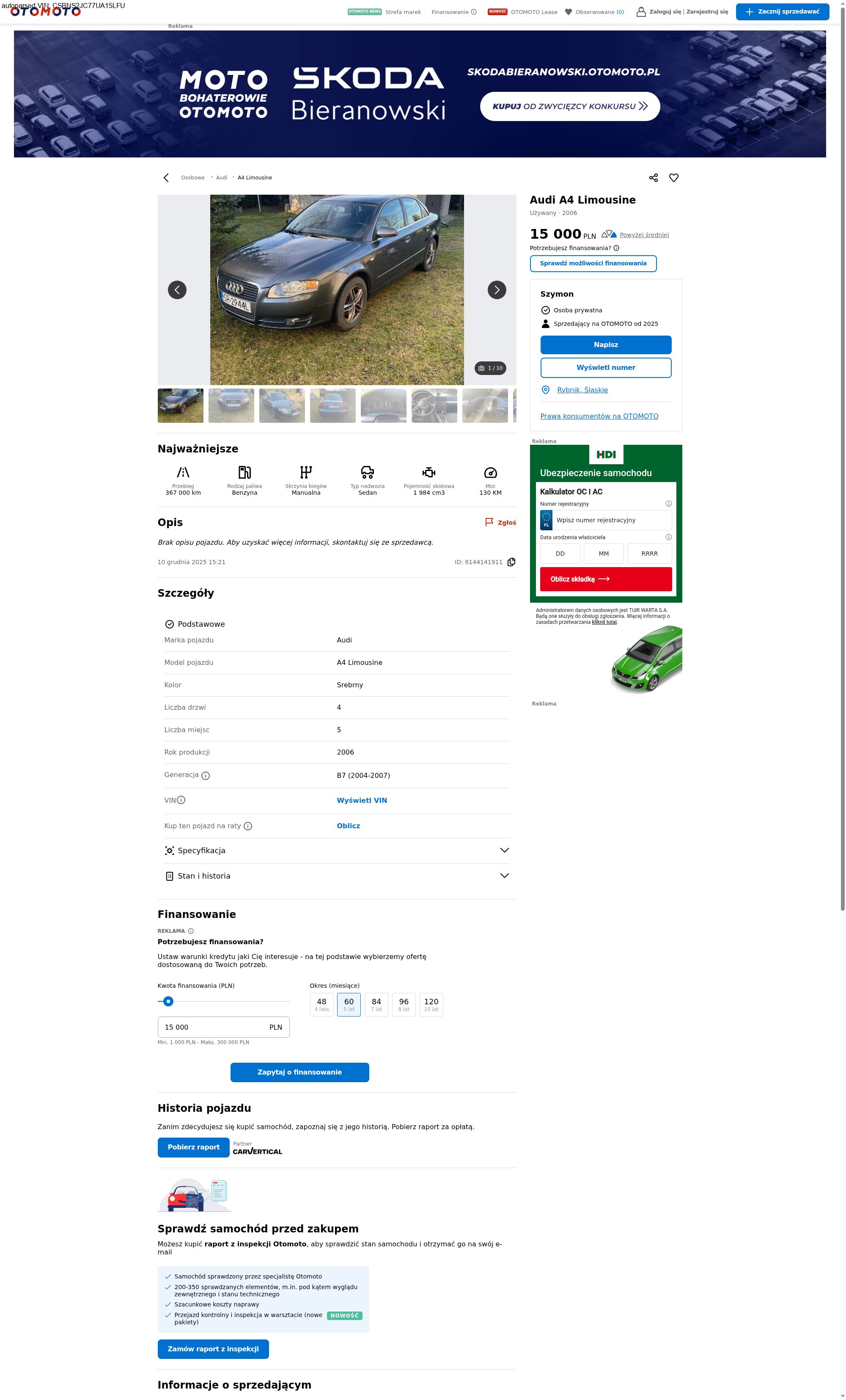
Task: Tap Napisz to message the seller
Action: (x=605, y=345)
